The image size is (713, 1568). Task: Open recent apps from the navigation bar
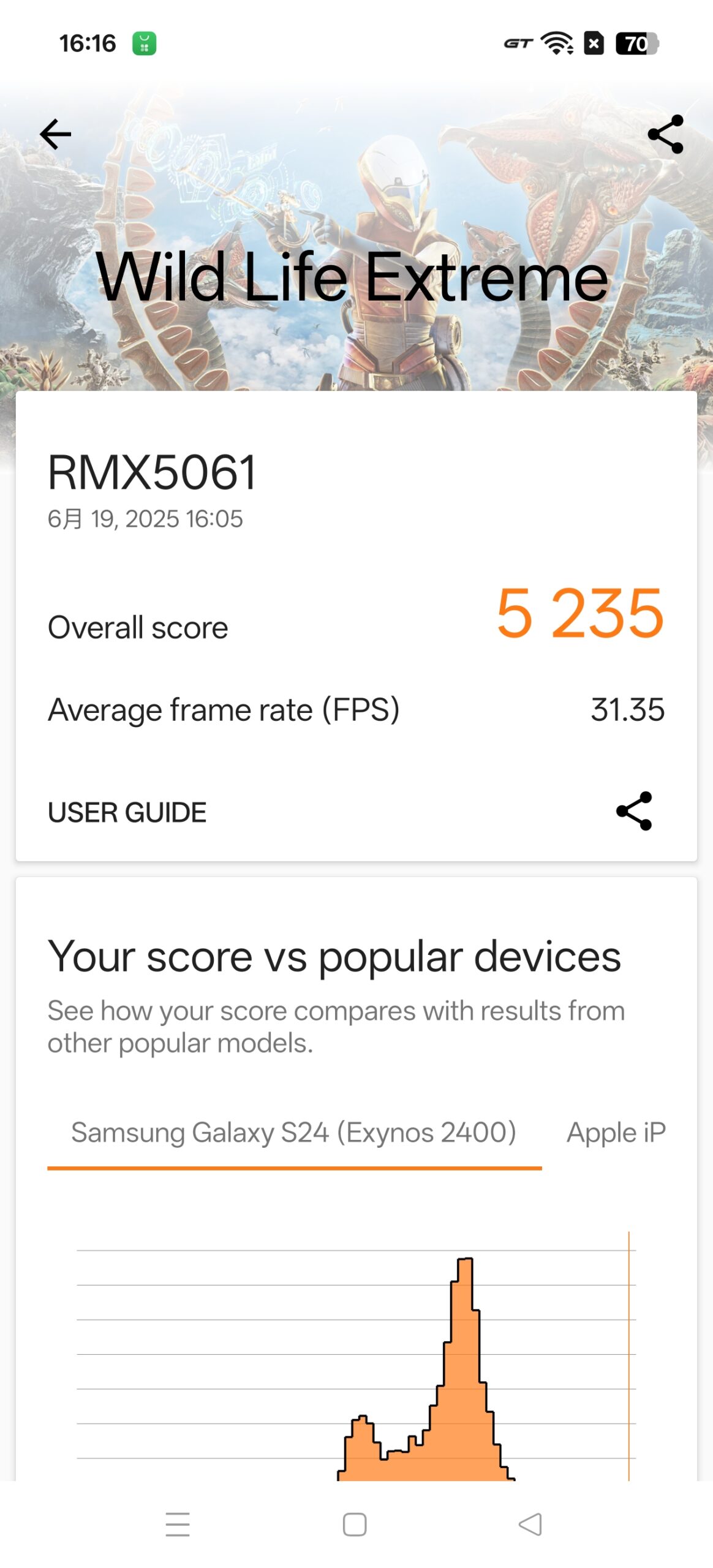(178, 1524)
